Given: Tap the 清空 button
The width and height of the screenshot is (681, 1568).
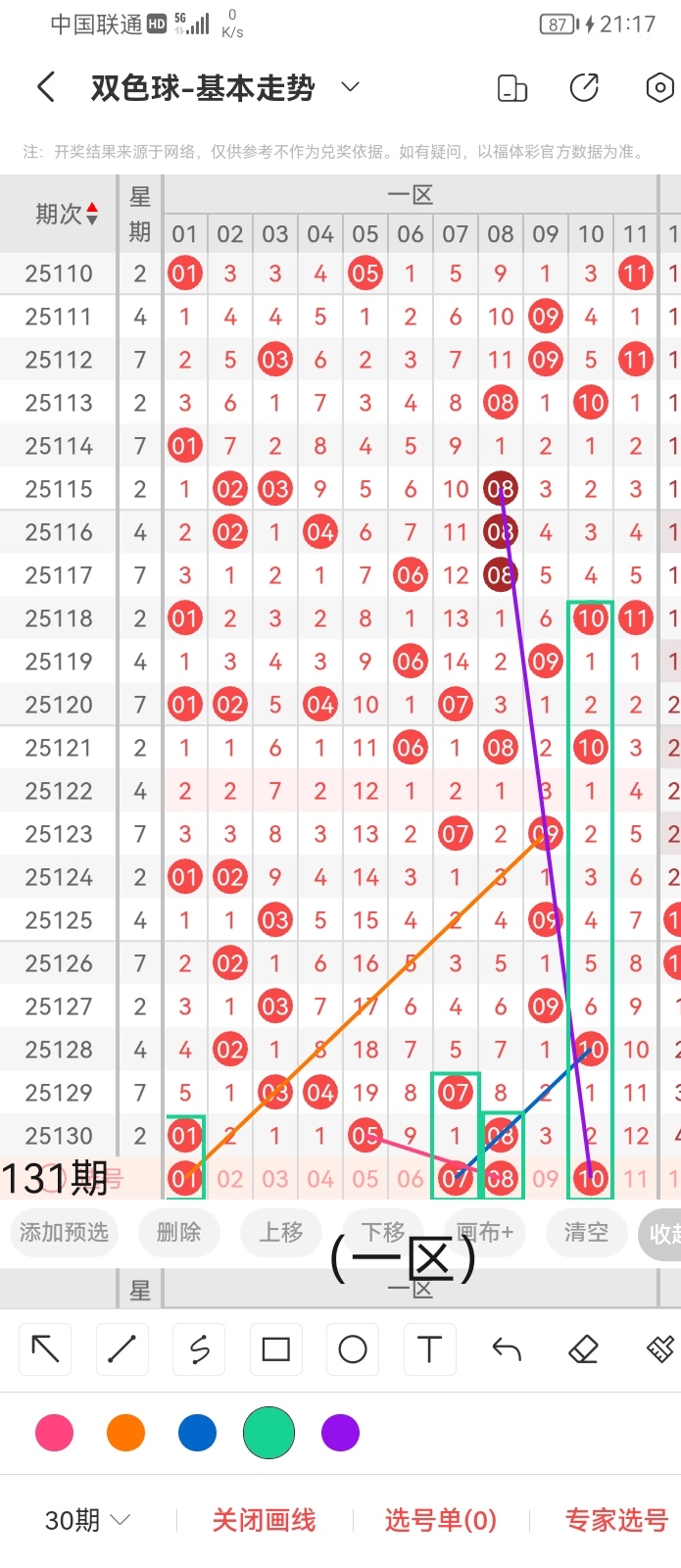Looking at the screenshot, I should point(586,1232).
